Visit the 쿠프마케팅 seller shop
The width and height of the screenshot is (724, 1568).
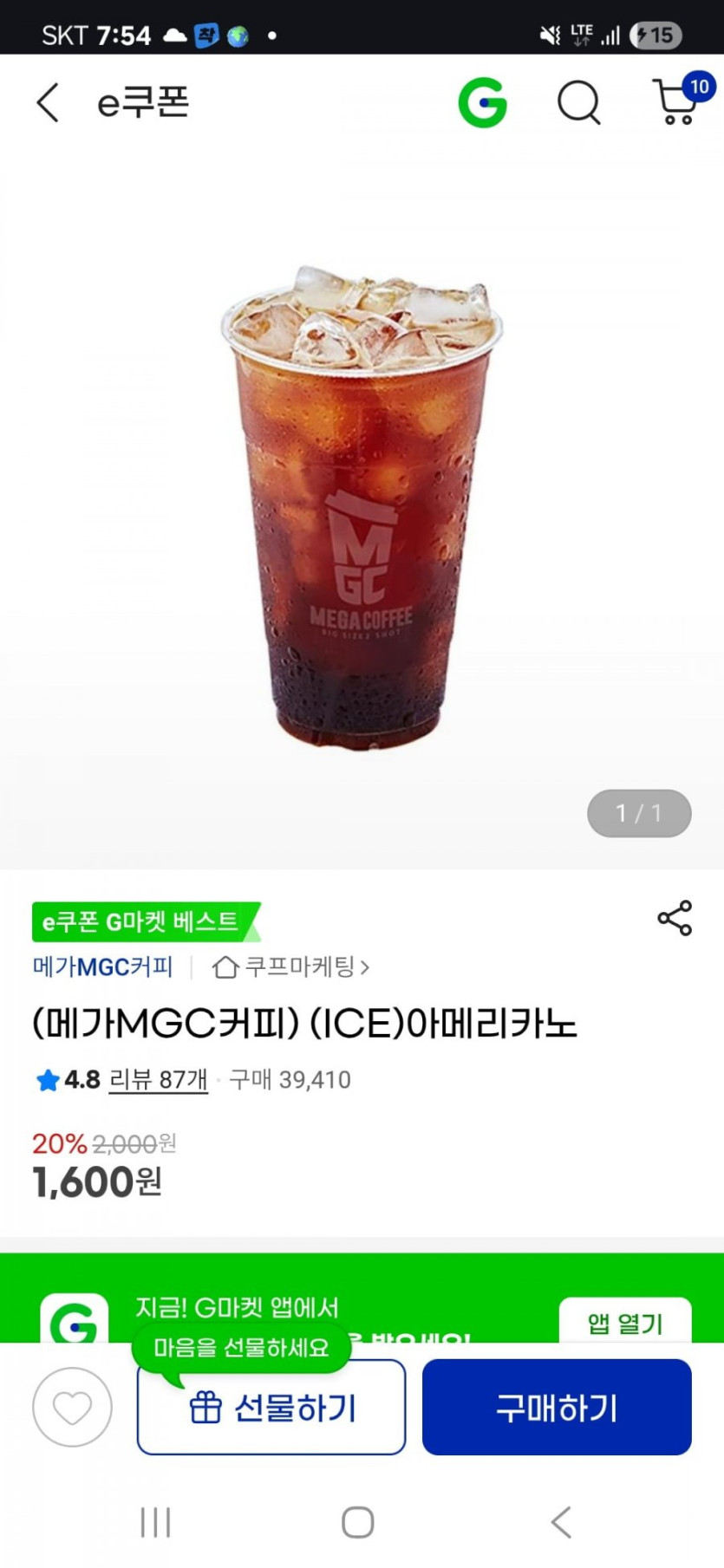pyautogui.click(x=291, y=966)
